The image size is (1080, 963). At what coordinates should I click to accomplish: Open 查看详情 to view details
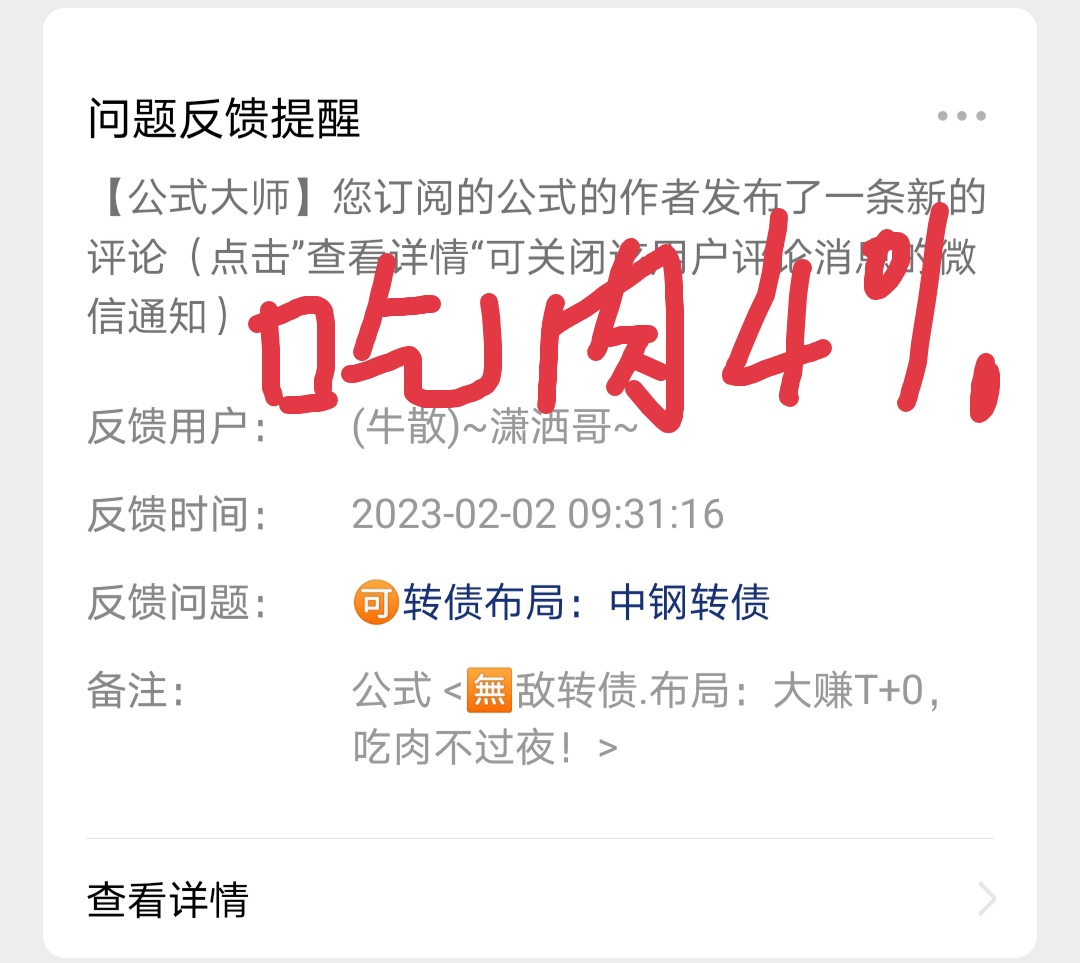pyautogui.click(x=540, y=899)
